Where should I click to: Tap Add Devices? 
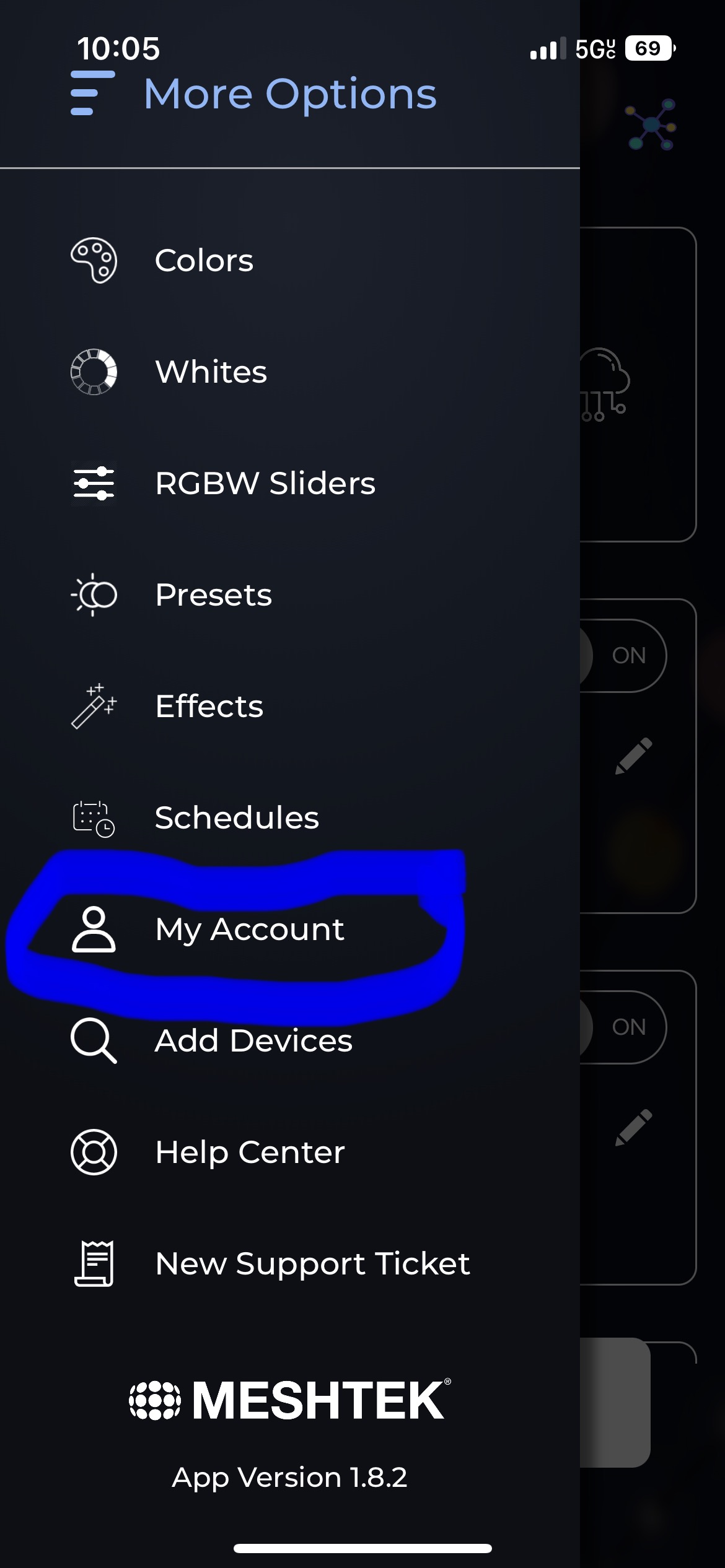pos(253,1041)
